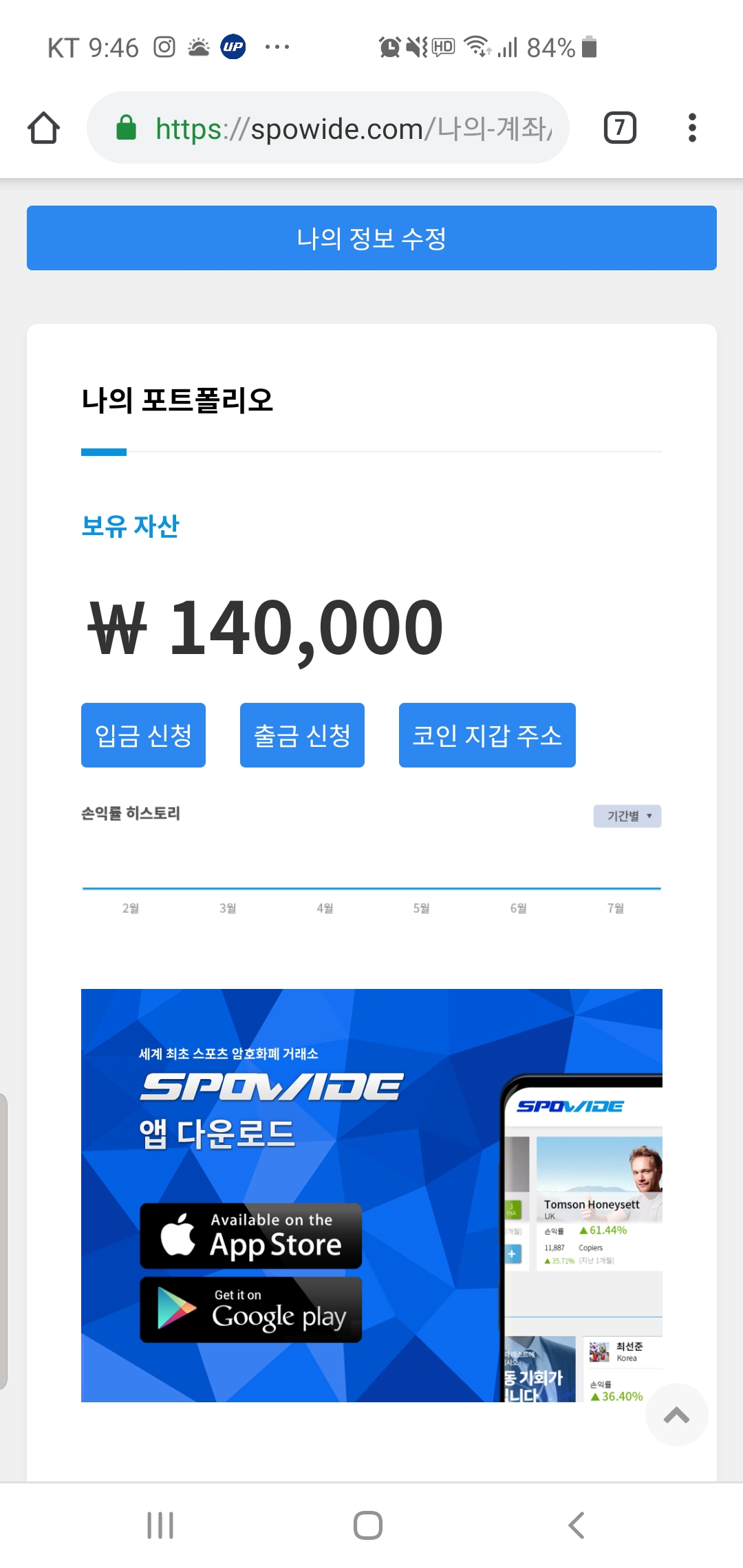Open recent apps from the navigation bar

160,1525
